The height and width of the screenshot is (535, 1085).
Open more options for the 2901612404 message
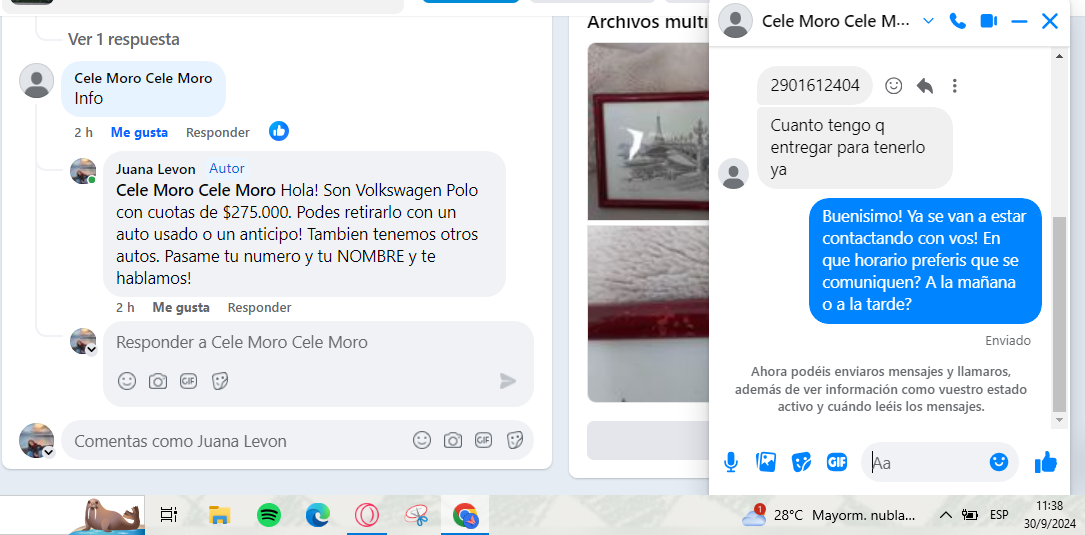(954, 86)
